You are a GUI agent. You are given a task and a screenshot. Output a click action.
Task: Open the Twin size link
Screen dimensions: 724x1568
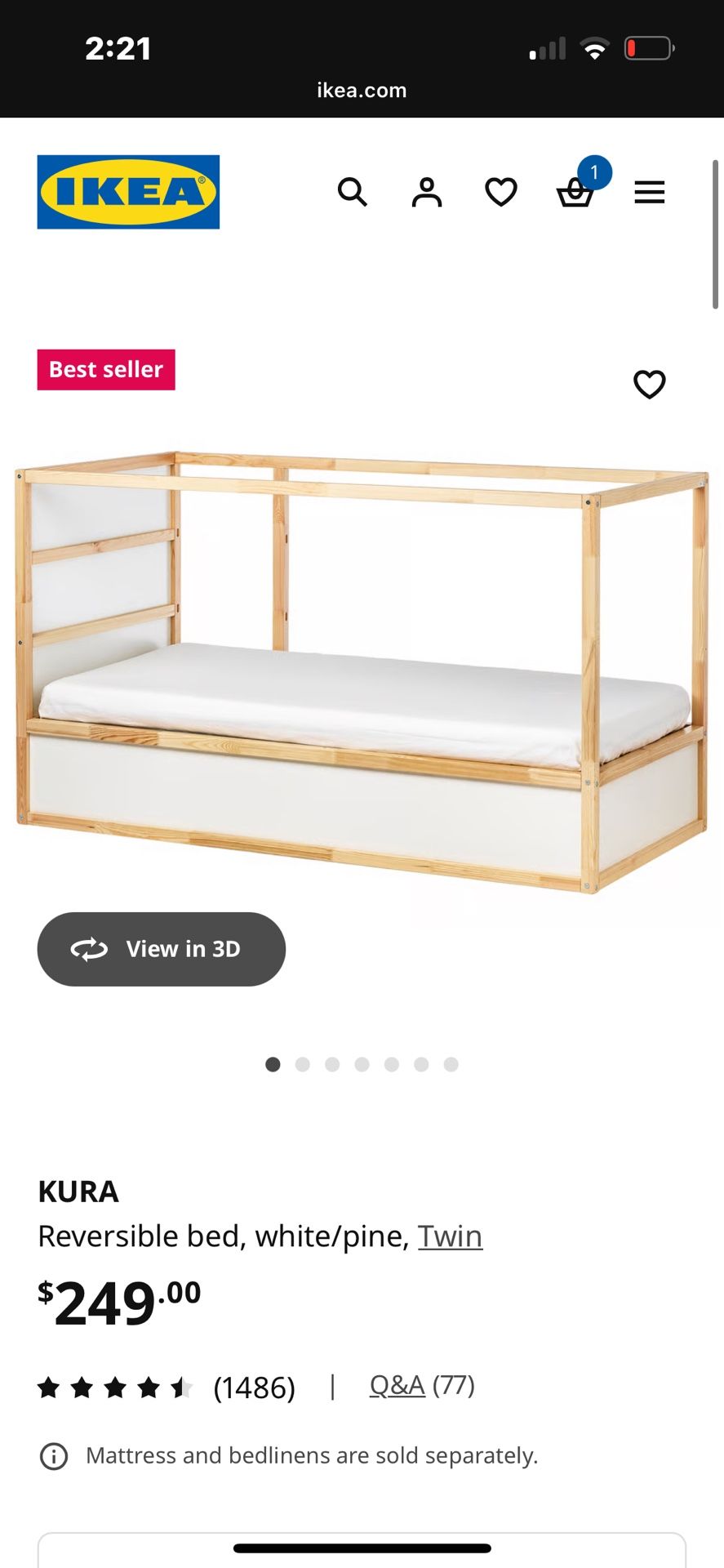tap(450, 1236)
